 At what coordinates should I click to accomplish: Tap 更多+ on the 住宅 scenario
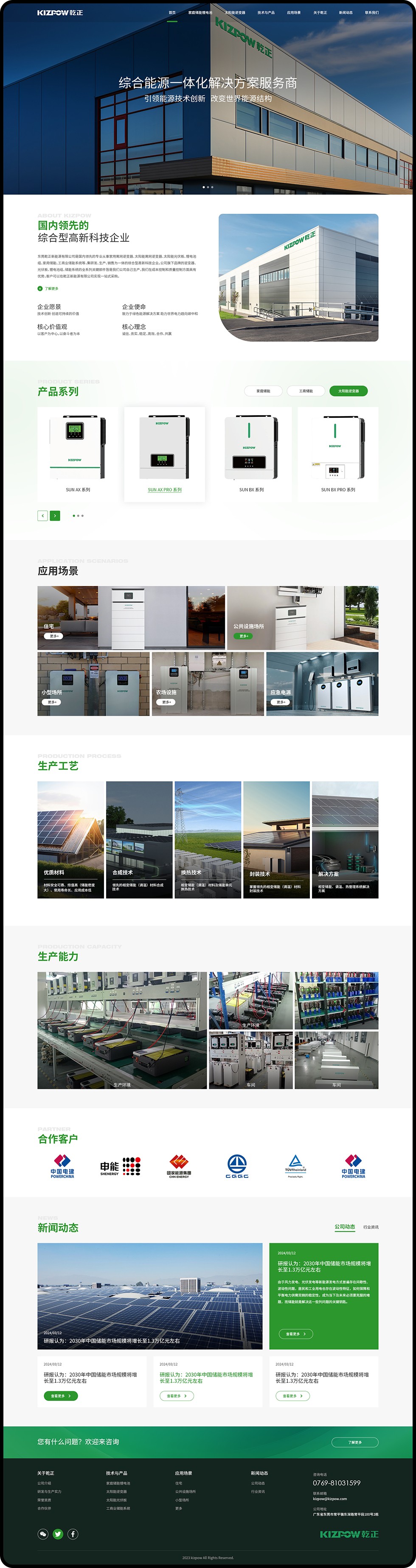click(52, 636)
